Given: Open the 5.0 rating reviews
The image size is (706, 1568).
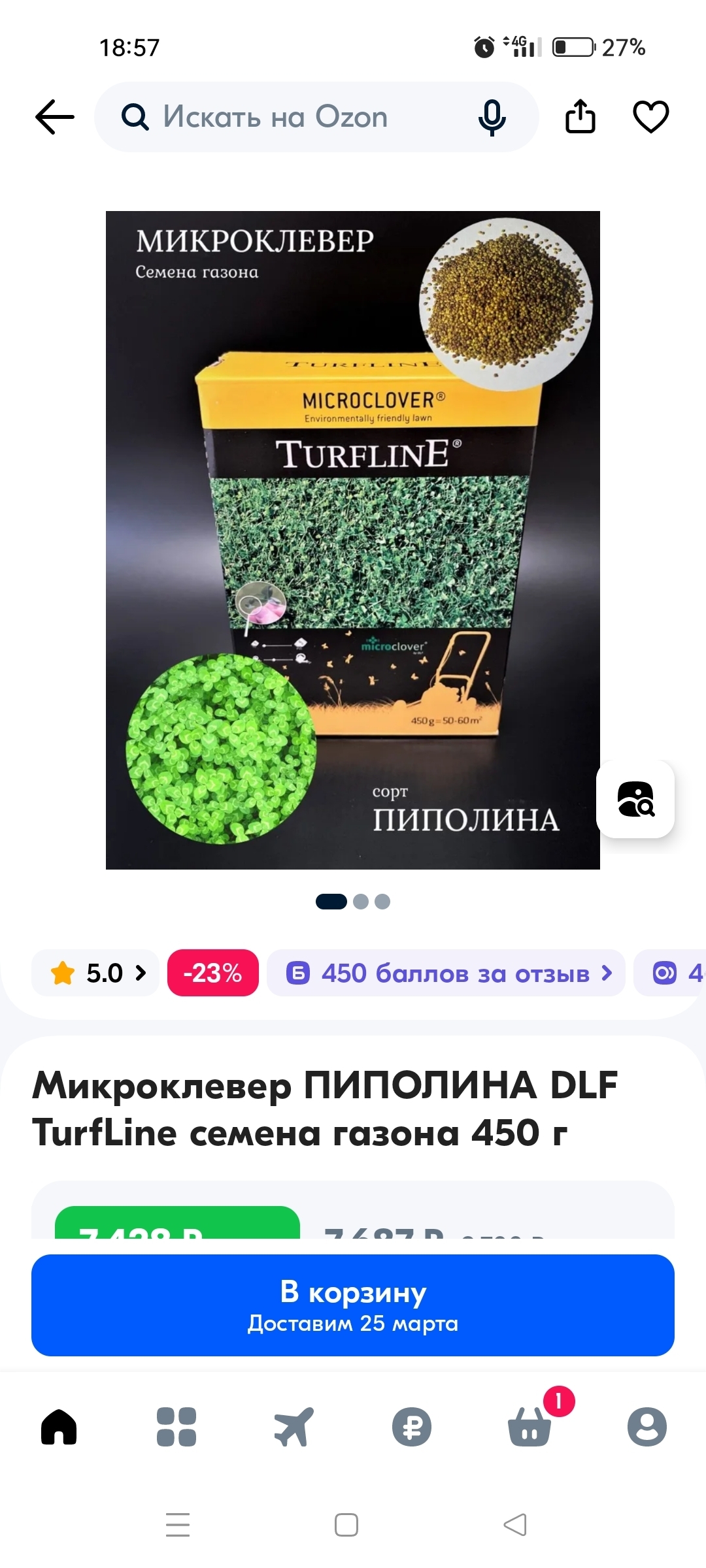Looking at the screenshot, I should (96, 973).
